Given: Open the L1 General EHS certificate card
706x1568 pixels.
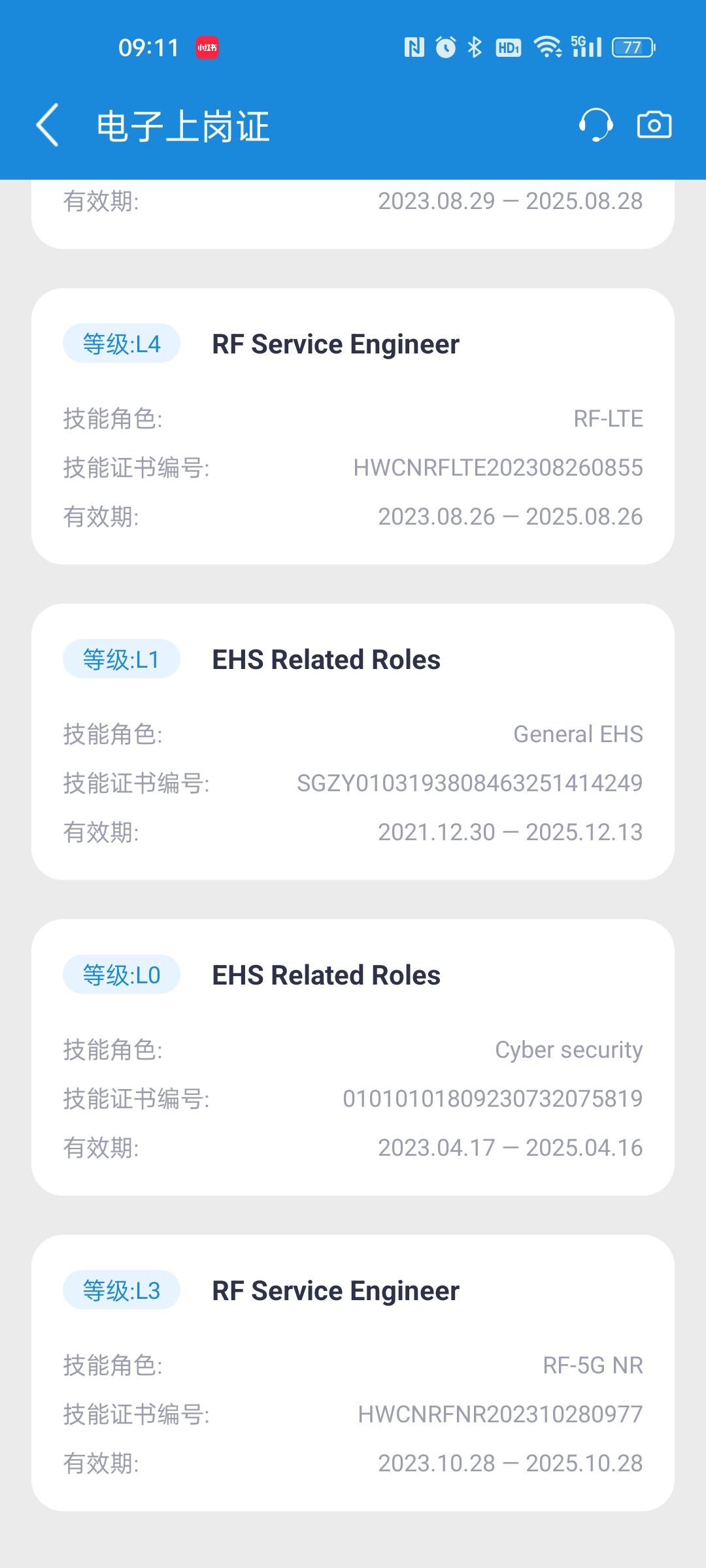Looking at the screenshot, I should tap(353, 742).
